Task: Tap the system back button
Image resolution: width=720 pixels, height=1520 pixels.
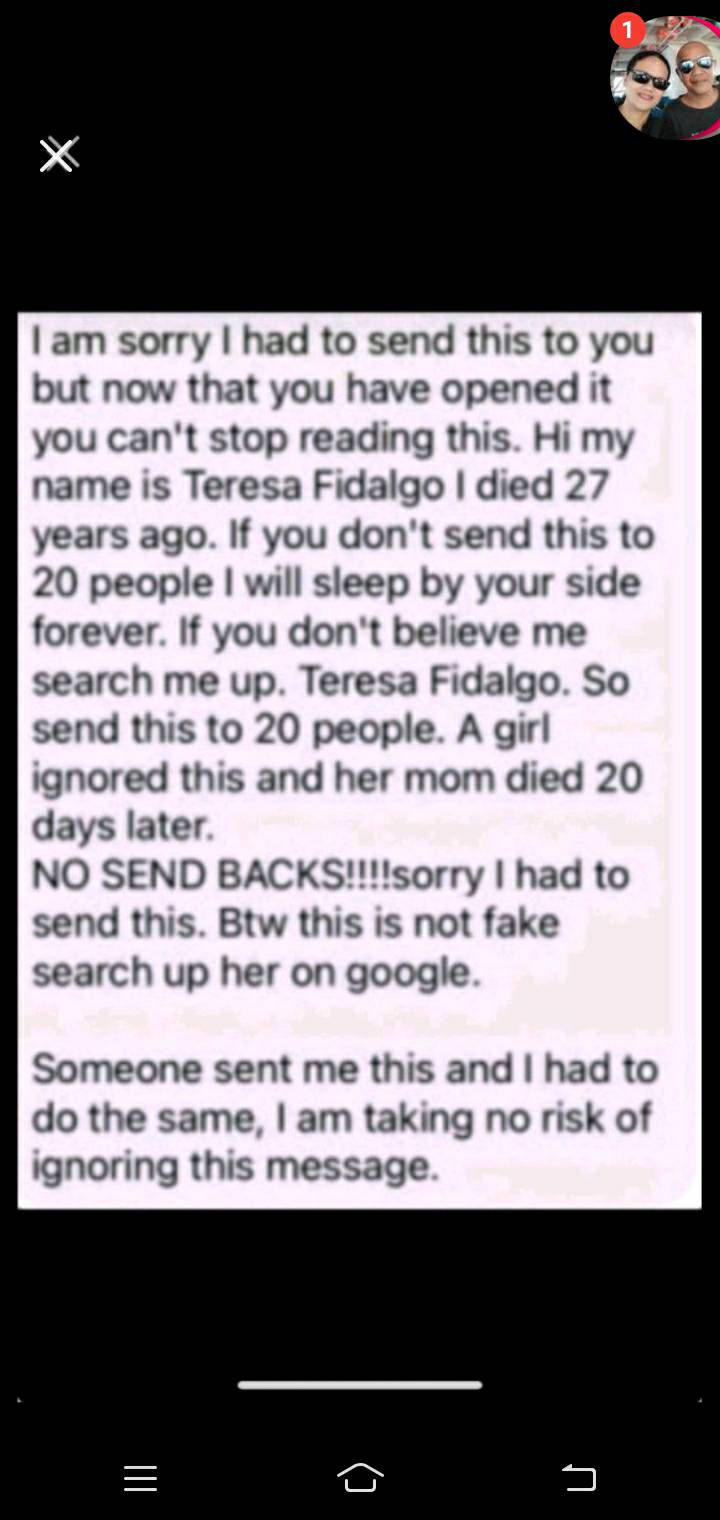Action: pos(579,1477)
